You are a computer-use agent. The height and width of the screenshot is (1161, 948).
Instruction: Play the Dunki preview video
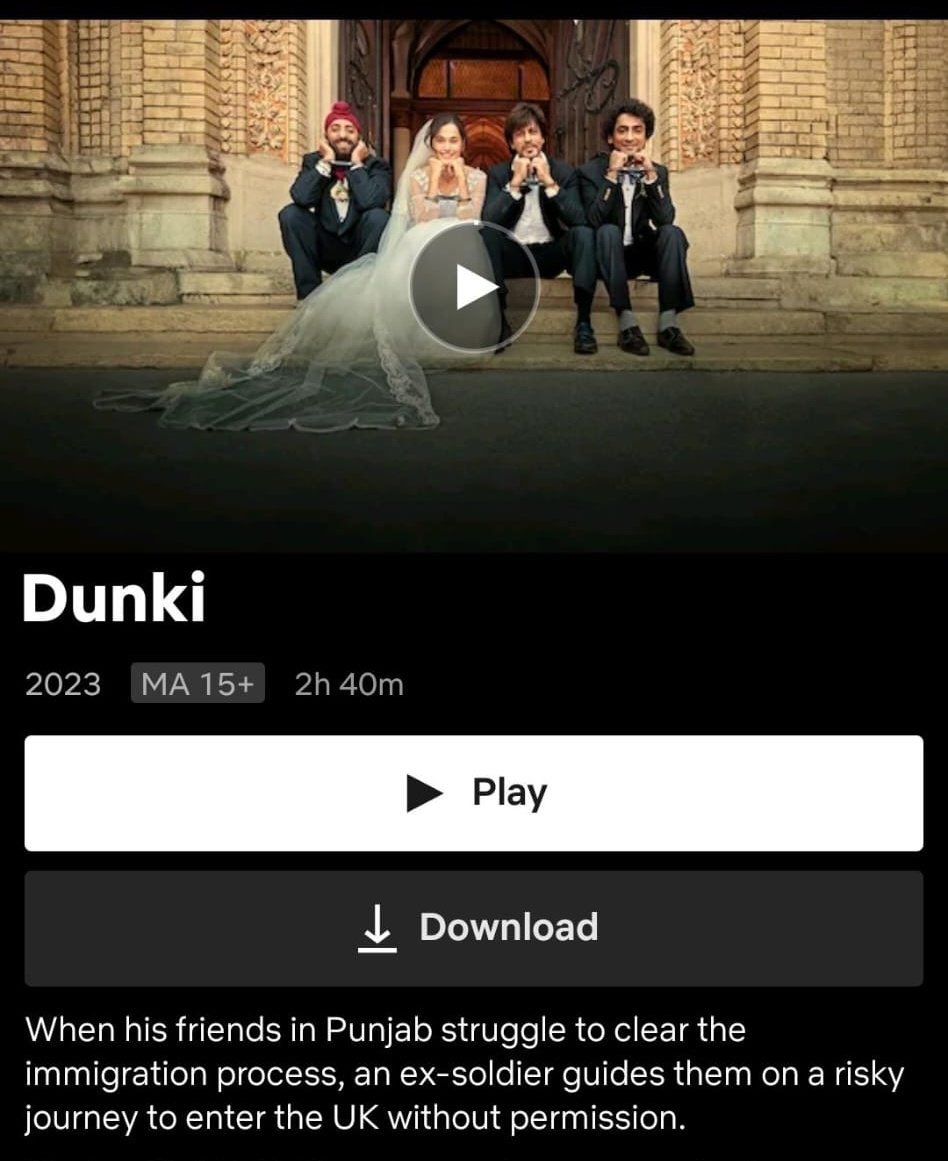pos(473,287)
